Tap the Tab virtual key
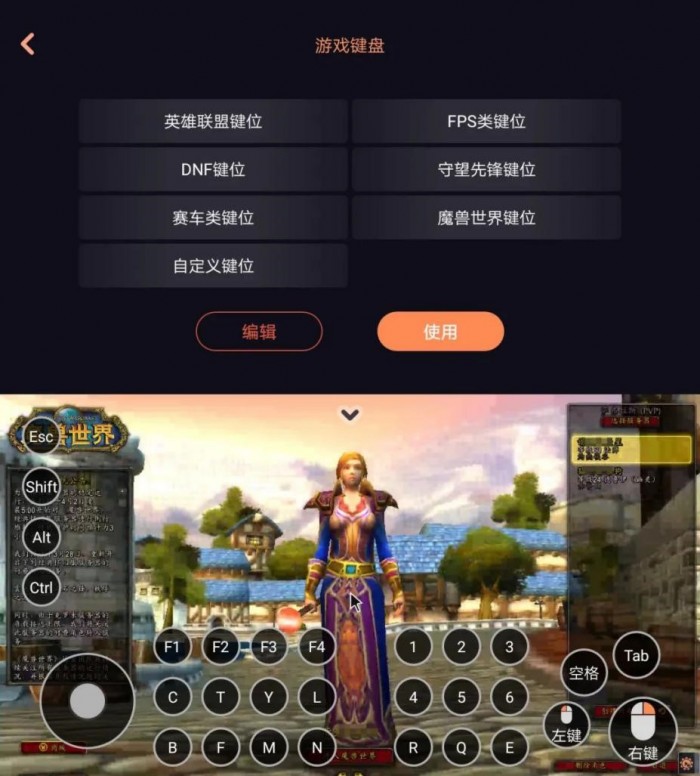 pyautogui.click(x=636, y=656)
